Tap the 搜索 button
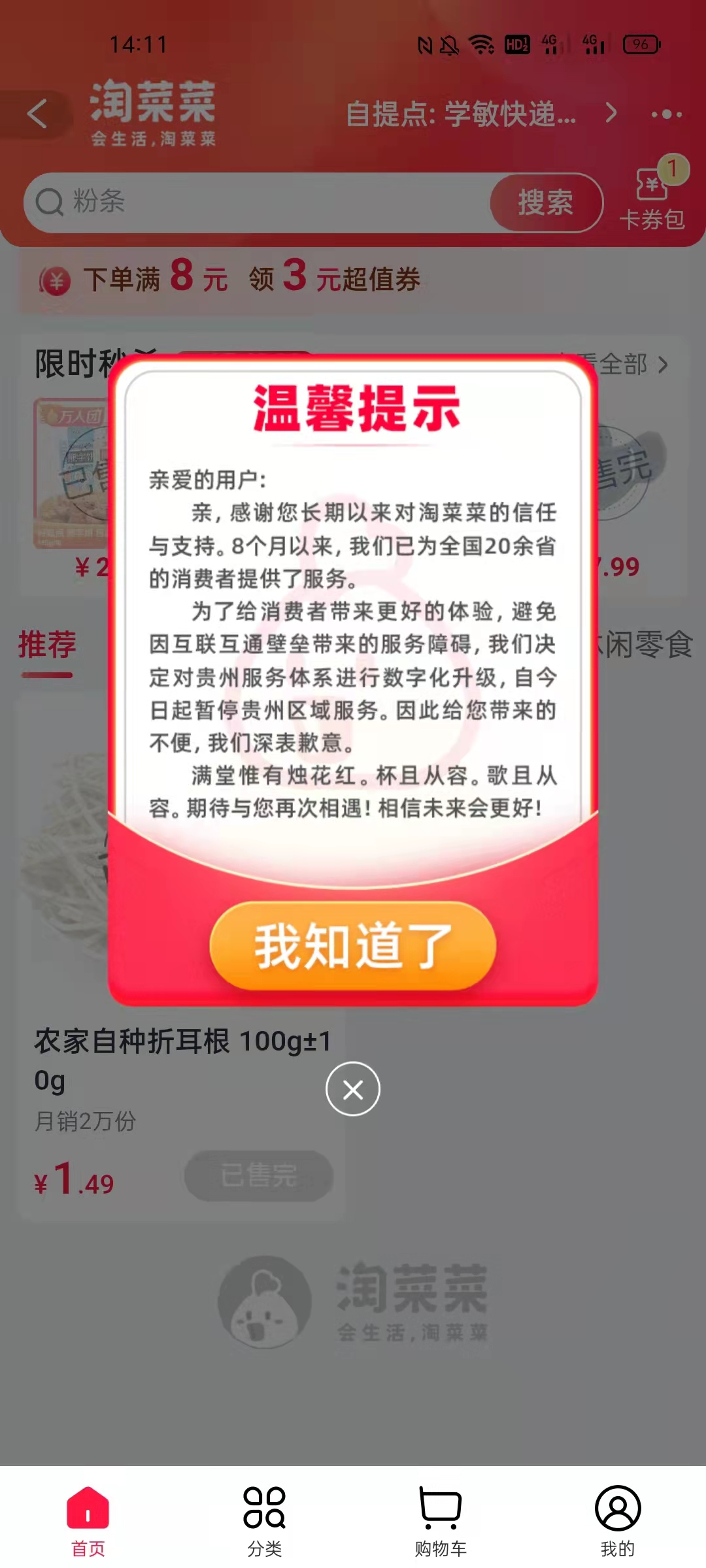Image resolution: width=706 pixels, height=1568 pixels. coord(546,203)
